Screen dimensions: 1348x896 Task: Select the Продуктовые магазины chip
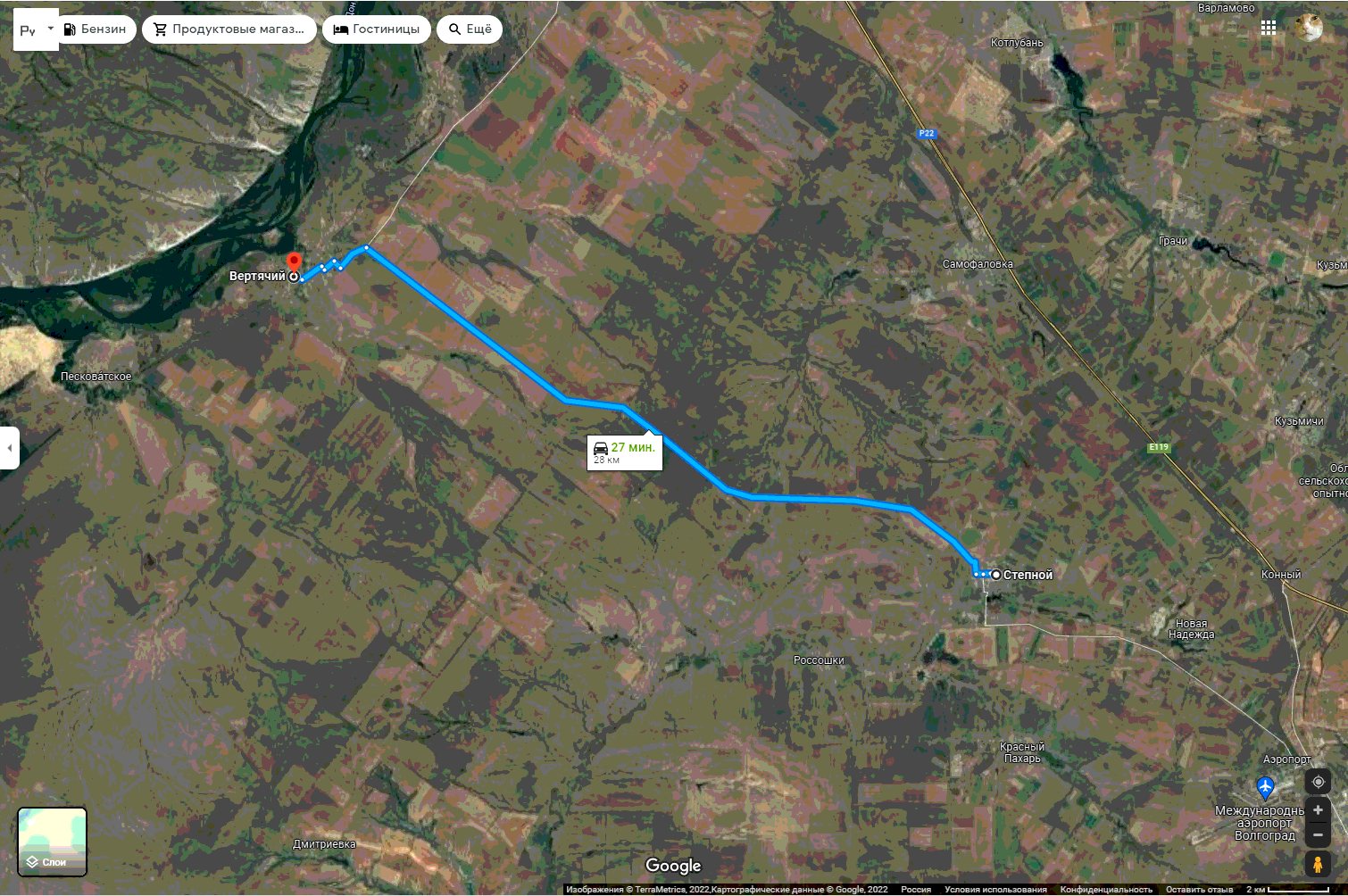click(x=229, y=29)
